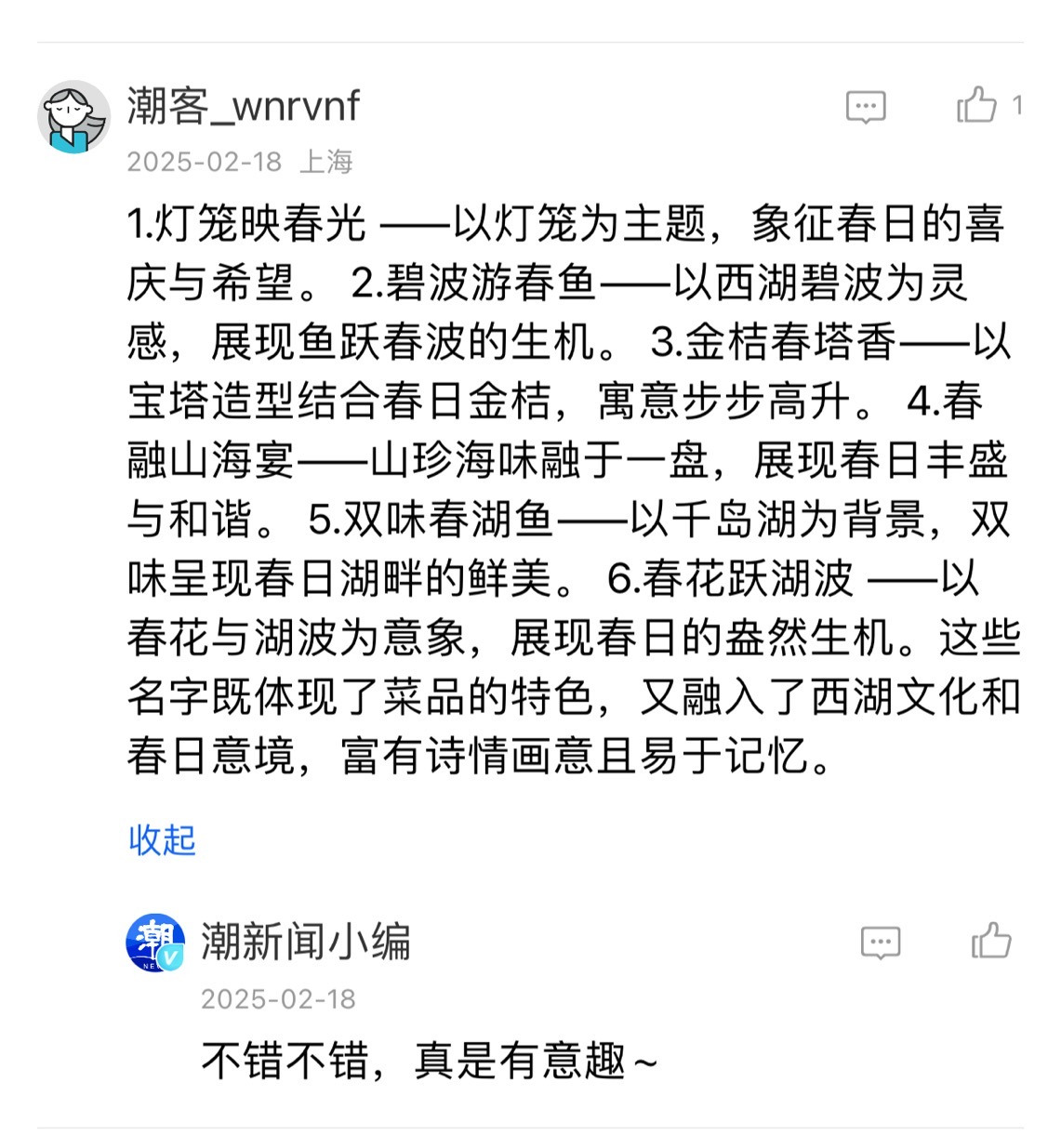Reply to 潮新闻小编's comment

pyautogui.click(x=880, y=943)
